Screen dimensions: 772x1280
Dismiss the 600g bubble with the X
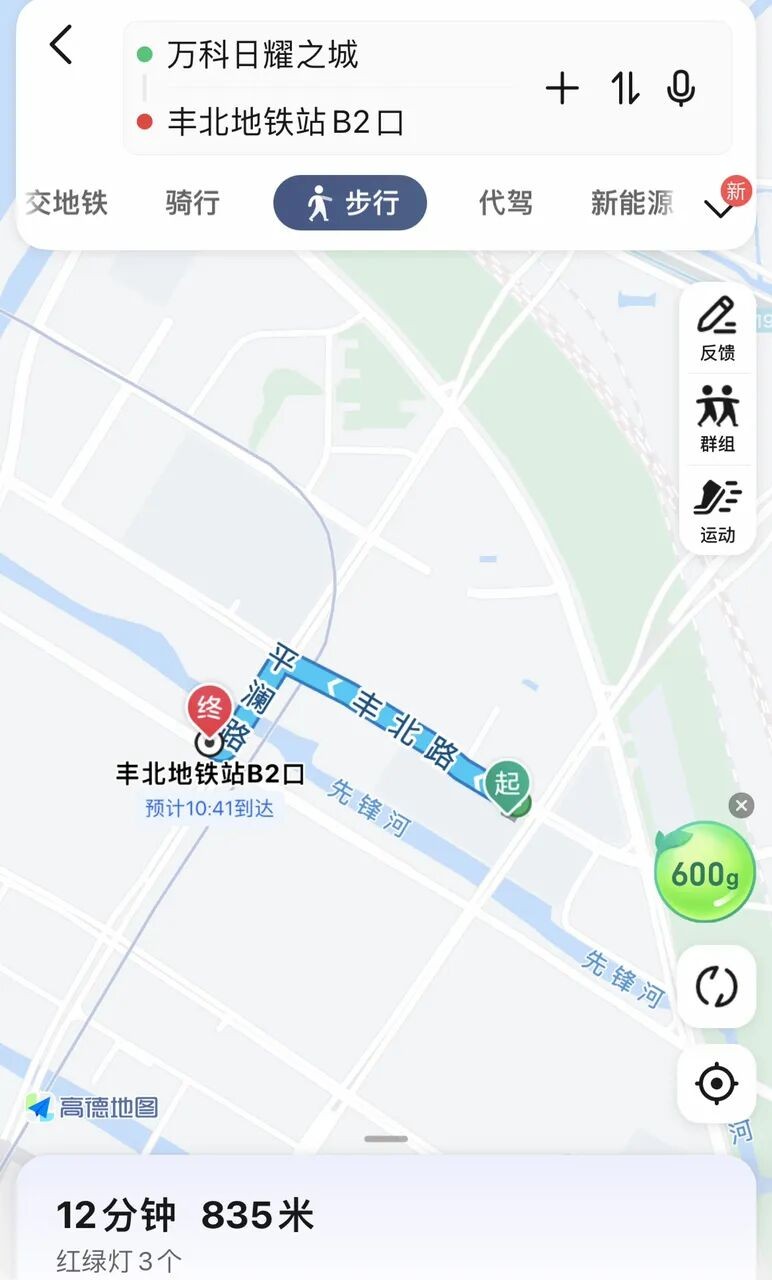(741, 805)
